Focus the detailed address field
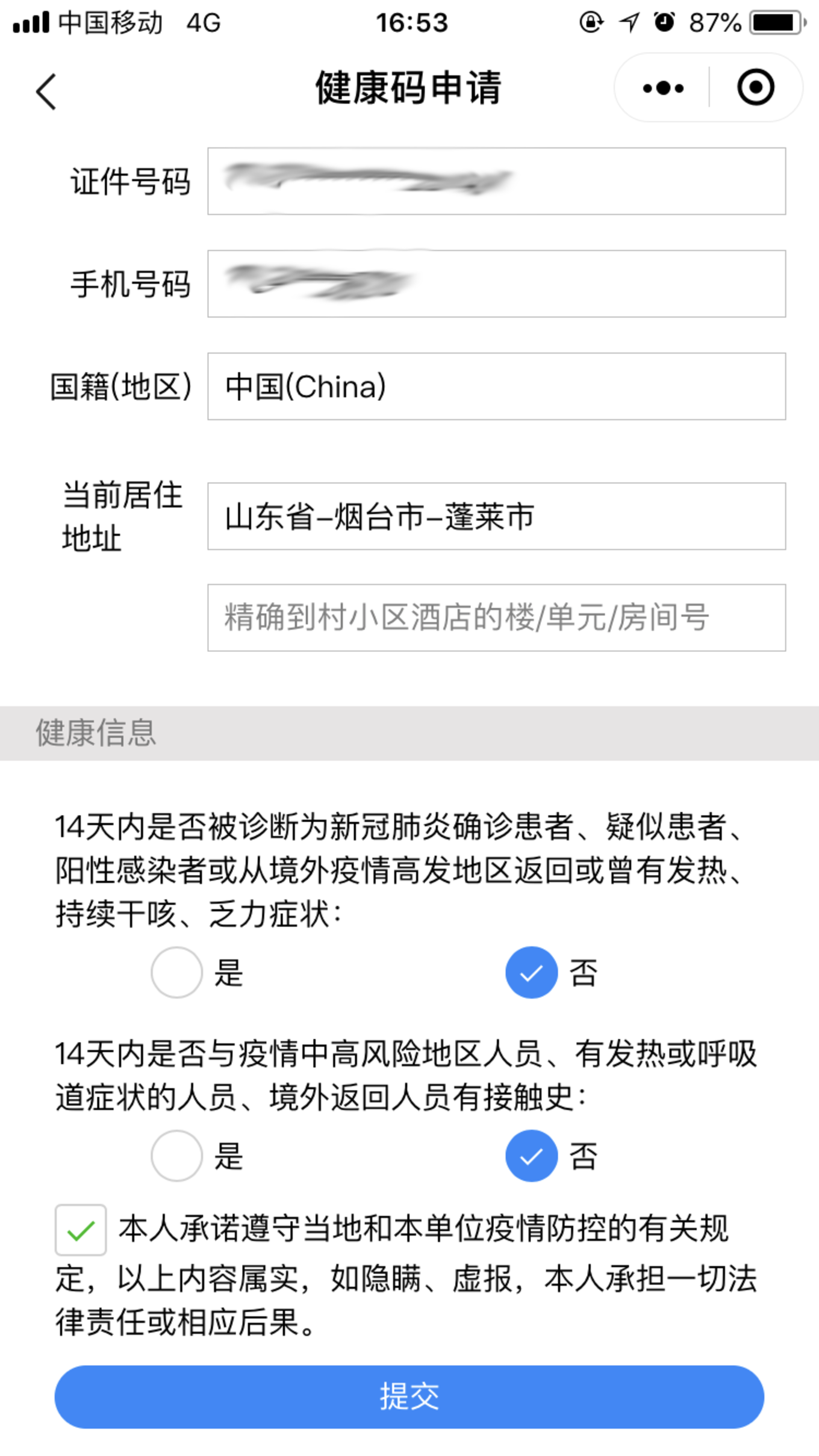Viewport: 819px width, 1456px height. (x=496, y=618)
